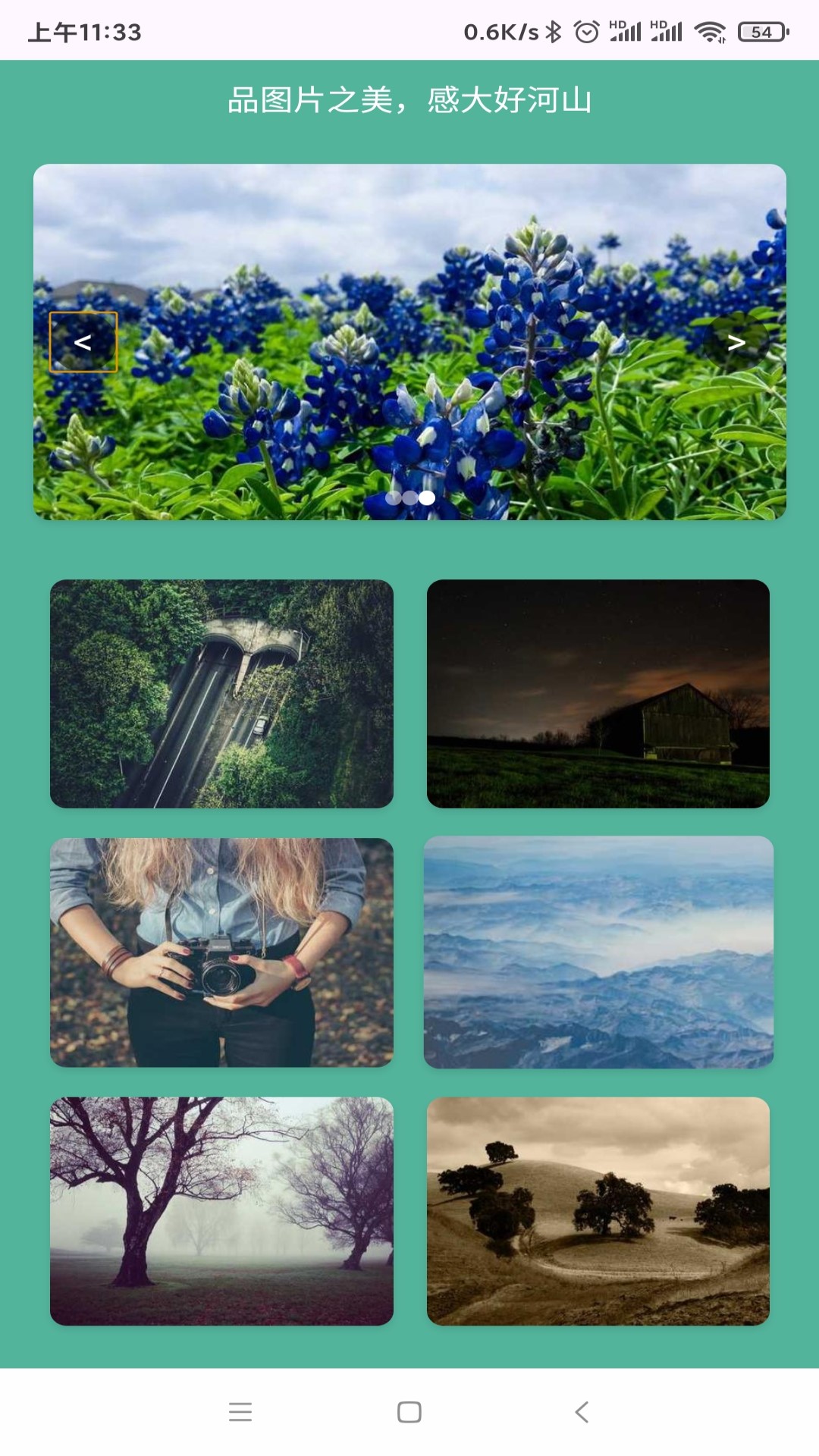Image resolution: width=819 pixels, height=1456 pixels.
Task: Open the bluebonnet flower banner image
Action: click(409, 342)
